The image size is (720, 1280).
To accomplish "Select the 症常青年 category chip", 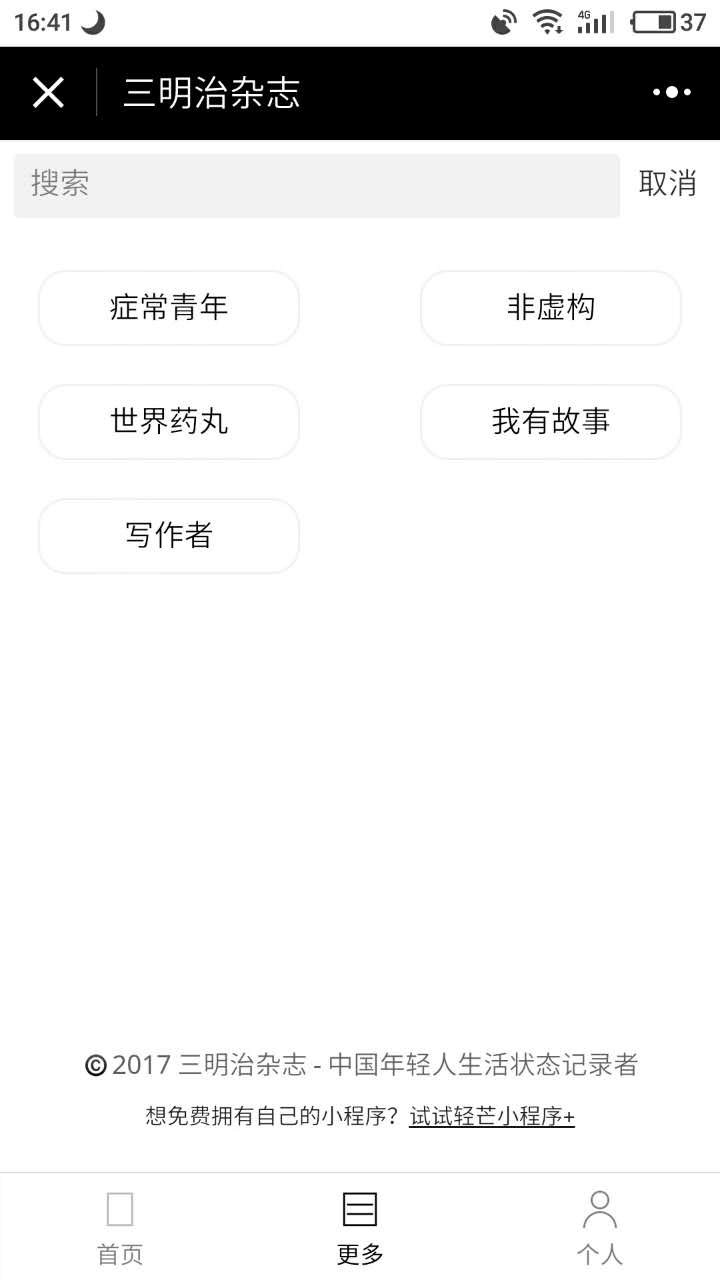I will pyautogui.click(x=169, y=308).
